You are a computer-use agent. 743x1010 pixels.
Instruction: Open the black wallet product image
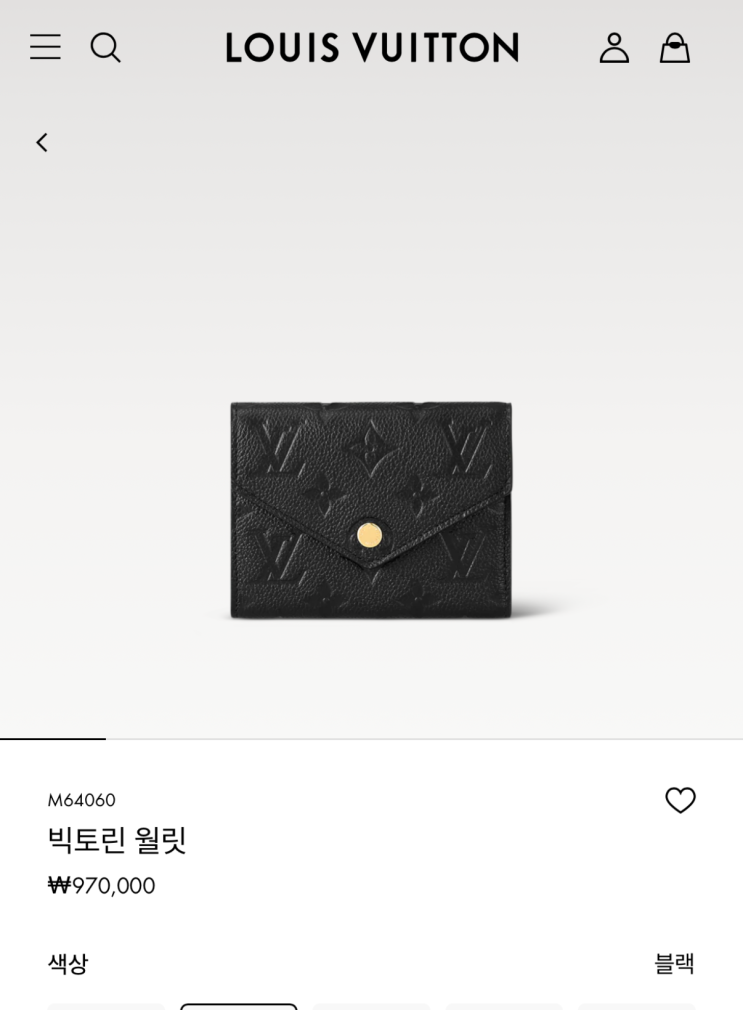pyautogui.click(x=371, y=510)
